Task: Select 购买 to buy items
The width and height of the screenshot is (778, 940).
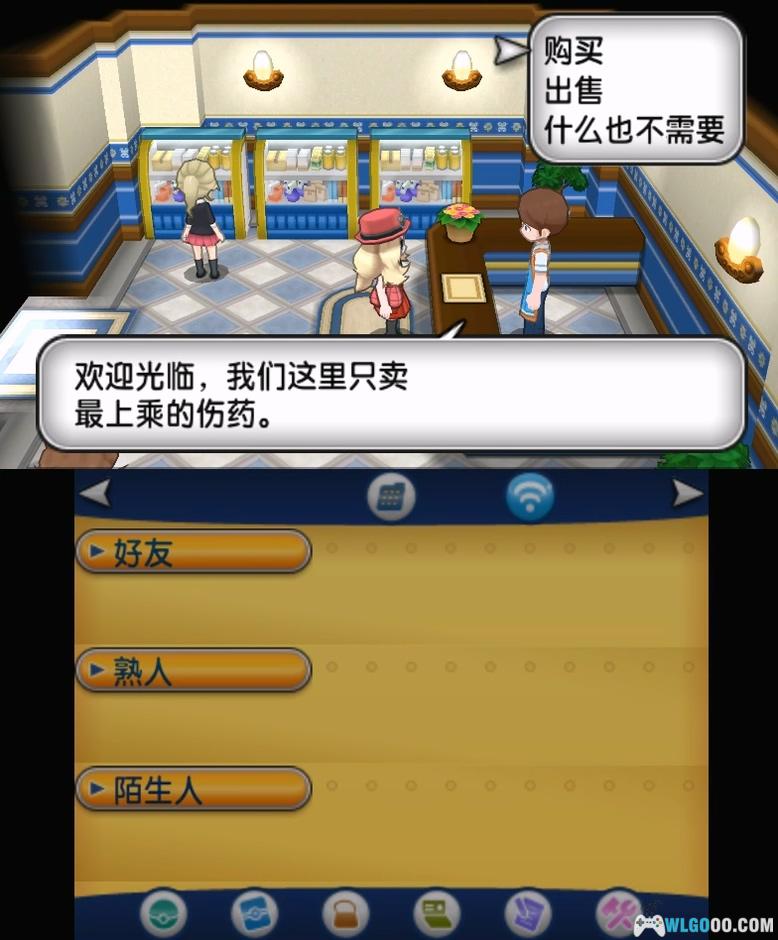Action: pyautogui.click(x=574, y=49)
